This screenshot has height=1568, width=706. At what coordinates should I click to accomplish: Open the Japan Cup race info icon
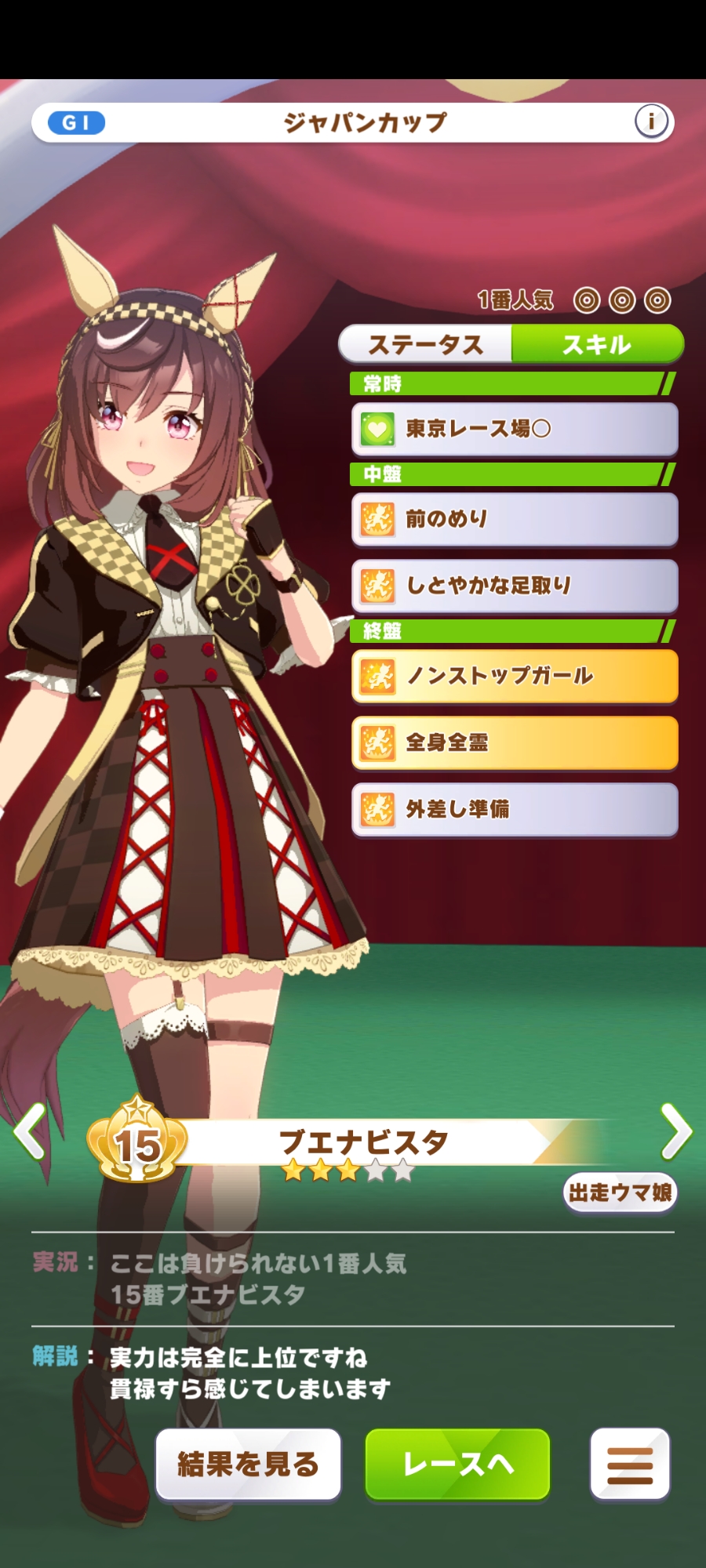[x=650, y=122]
